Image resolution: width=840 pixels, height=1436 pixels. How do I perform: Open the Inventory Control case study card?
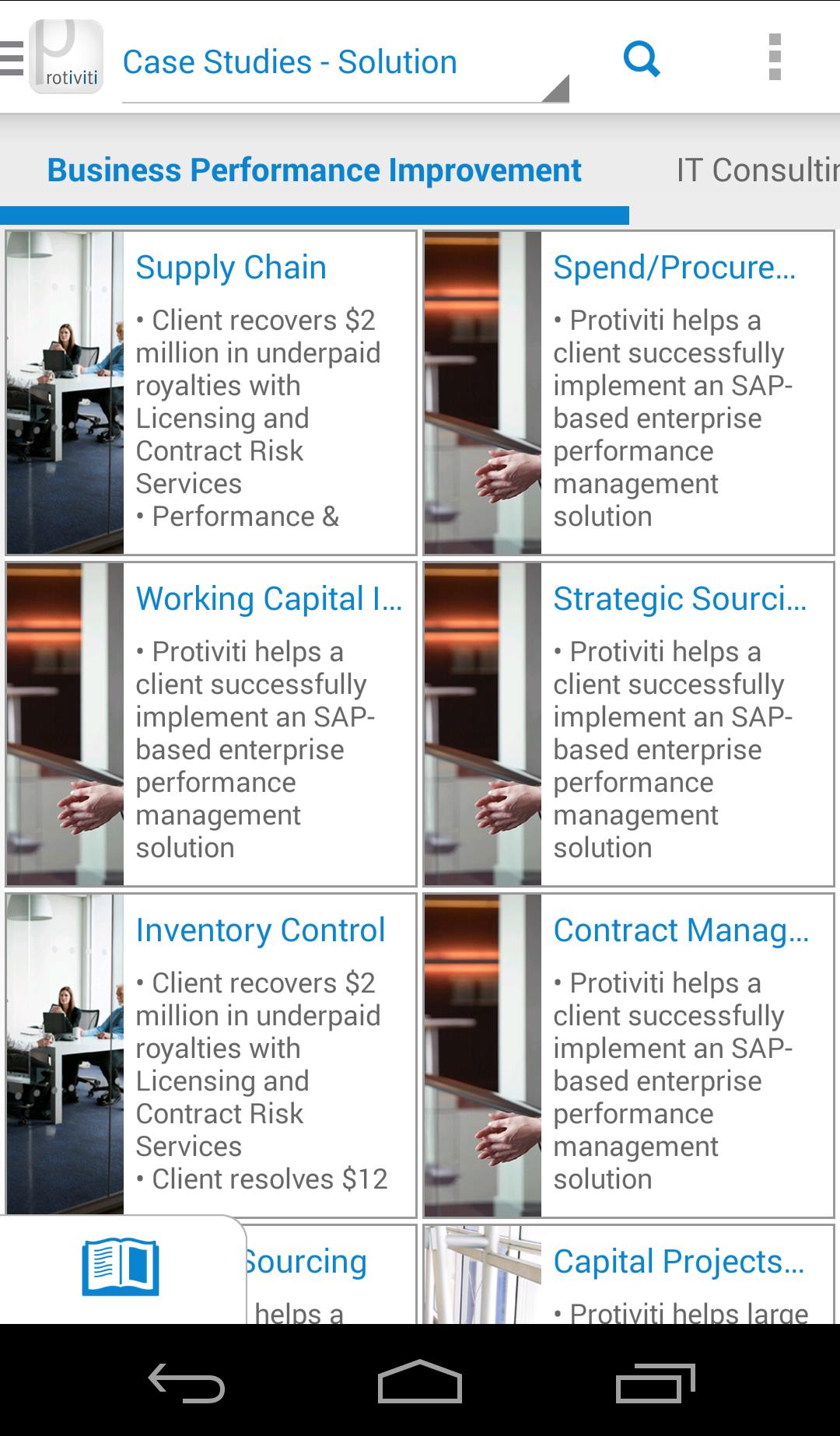pyautogui.click(x=212, y=1056)
